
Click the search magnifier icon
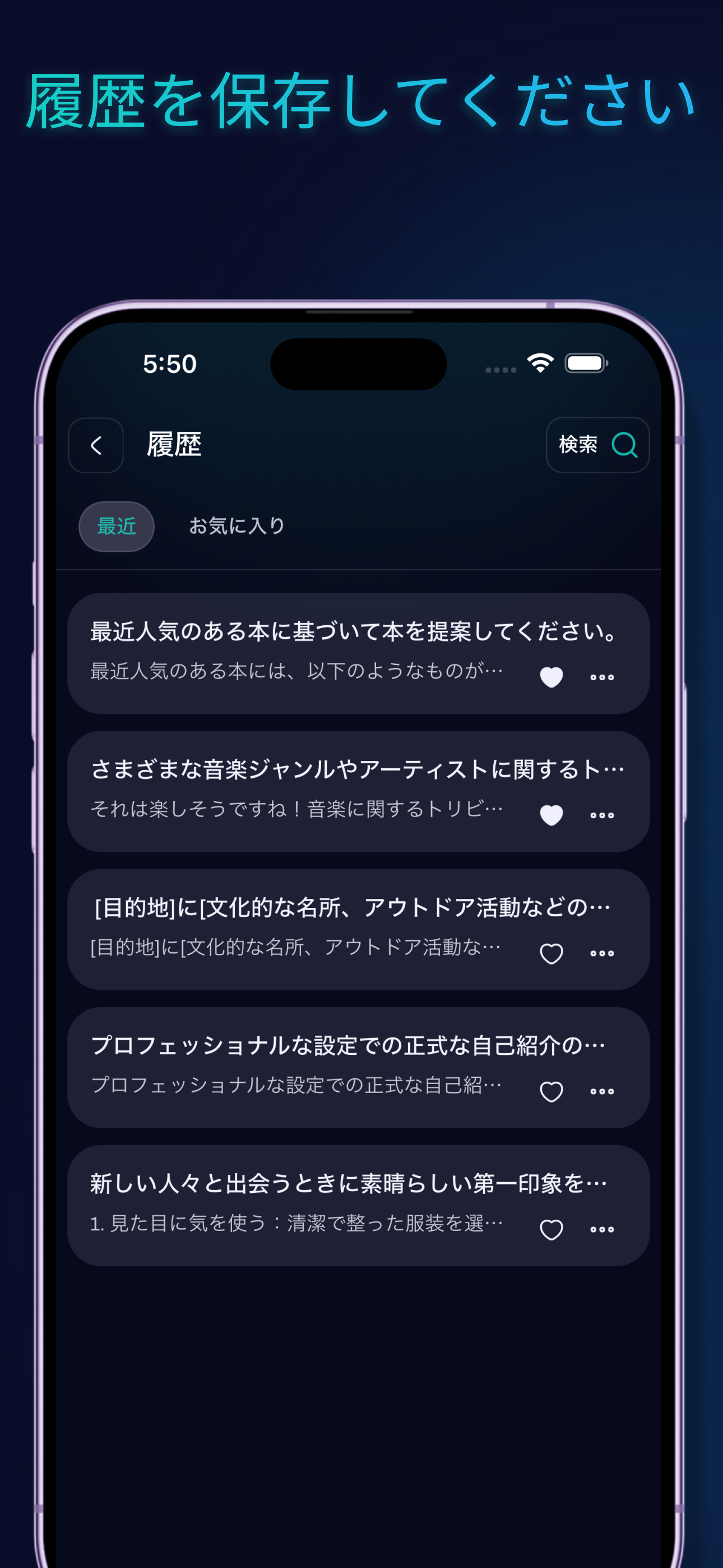pos(625,446)
